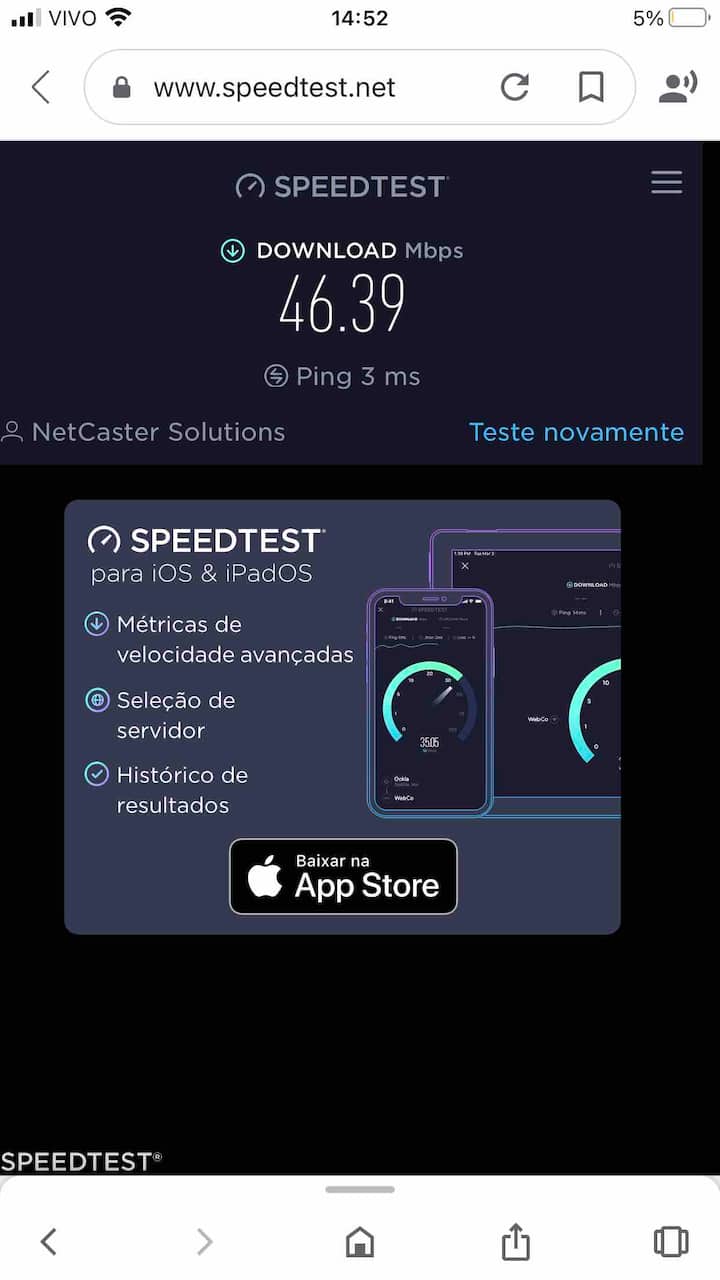Screen dimensions: 720x1280
Task: Open the Speedtest hamburger menu
Action: point(666,183)
